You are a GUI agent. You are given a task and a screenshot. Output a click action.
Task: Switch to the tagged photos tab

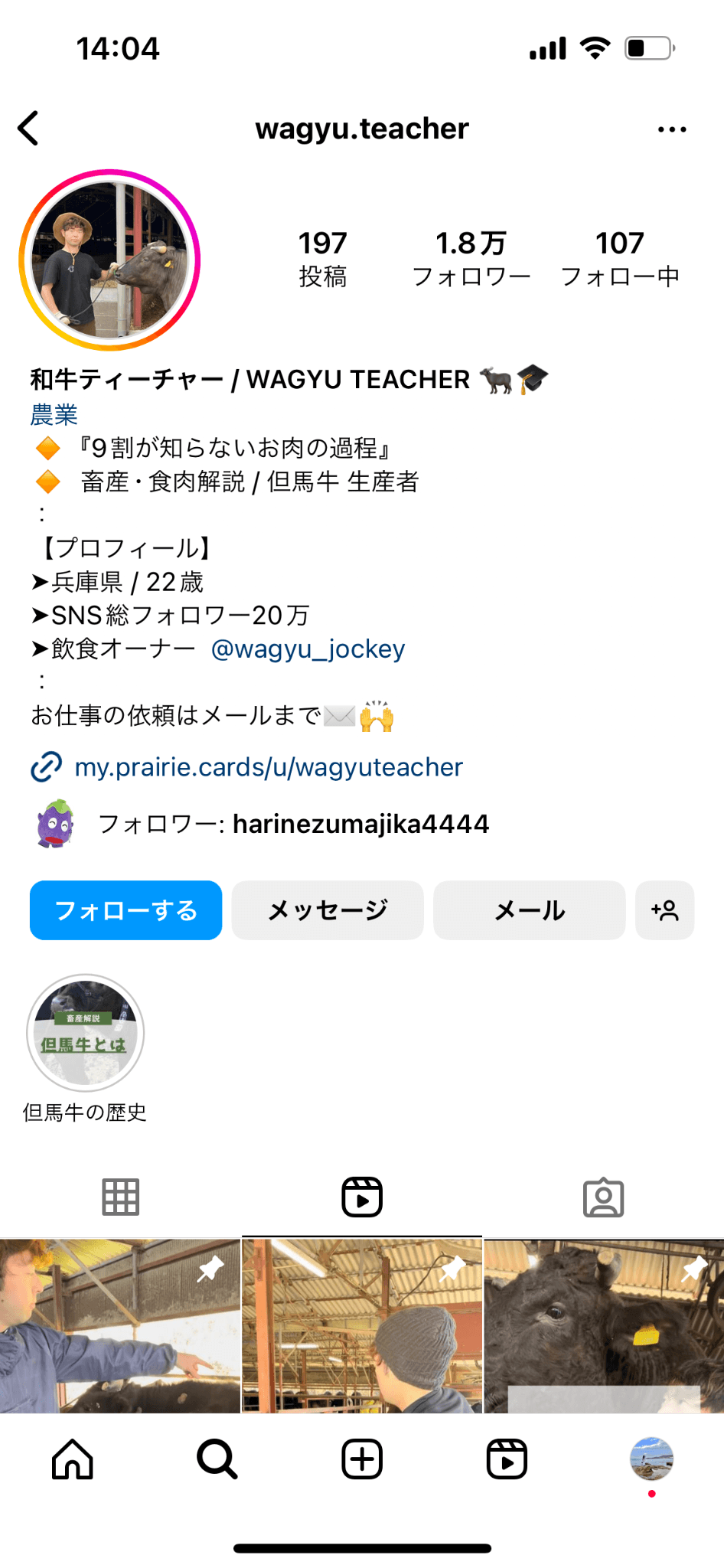point(603,1197)
